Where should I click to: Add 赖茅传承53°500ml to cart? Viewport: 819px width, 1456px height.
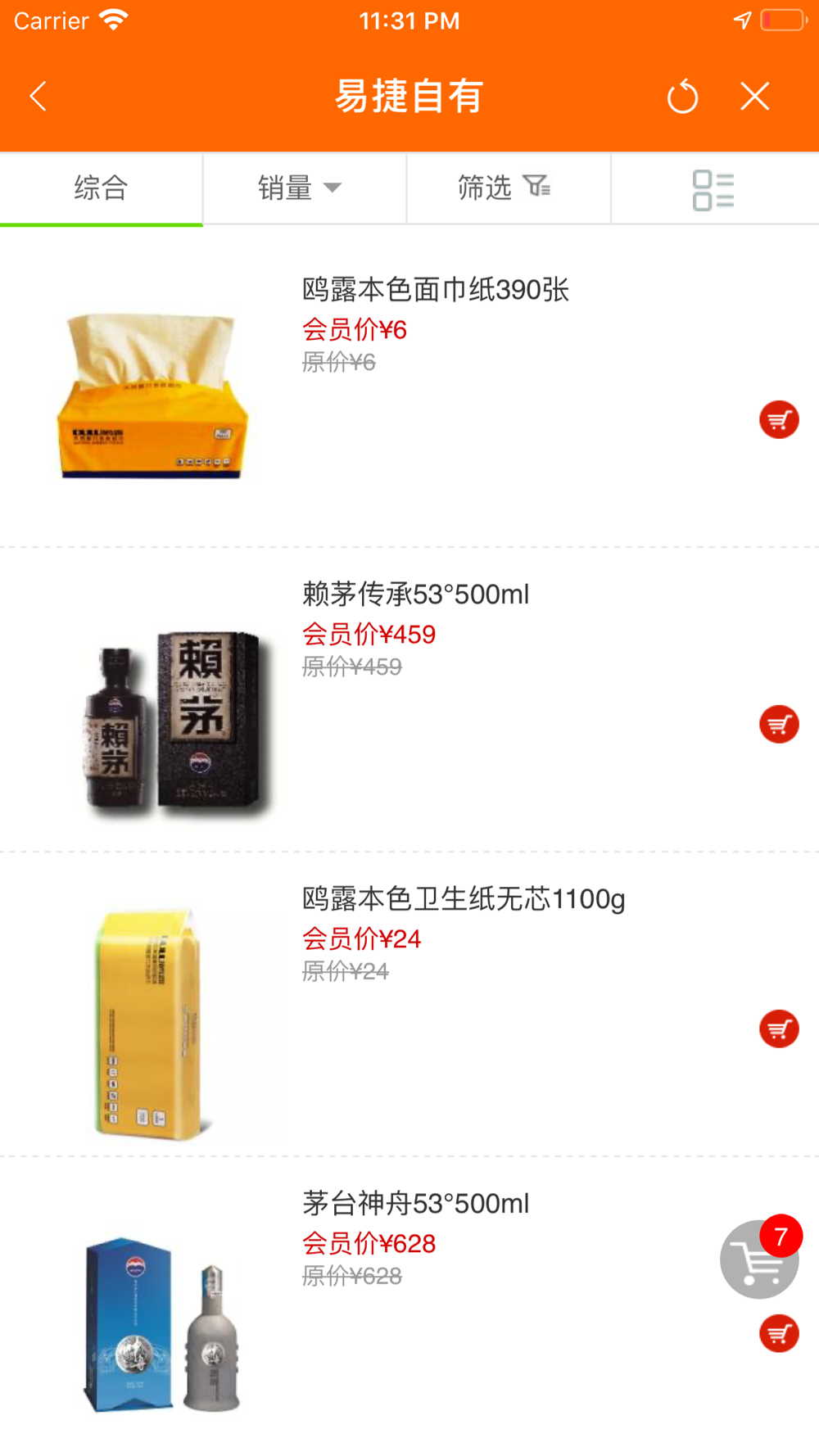click(x=779, y=725)
